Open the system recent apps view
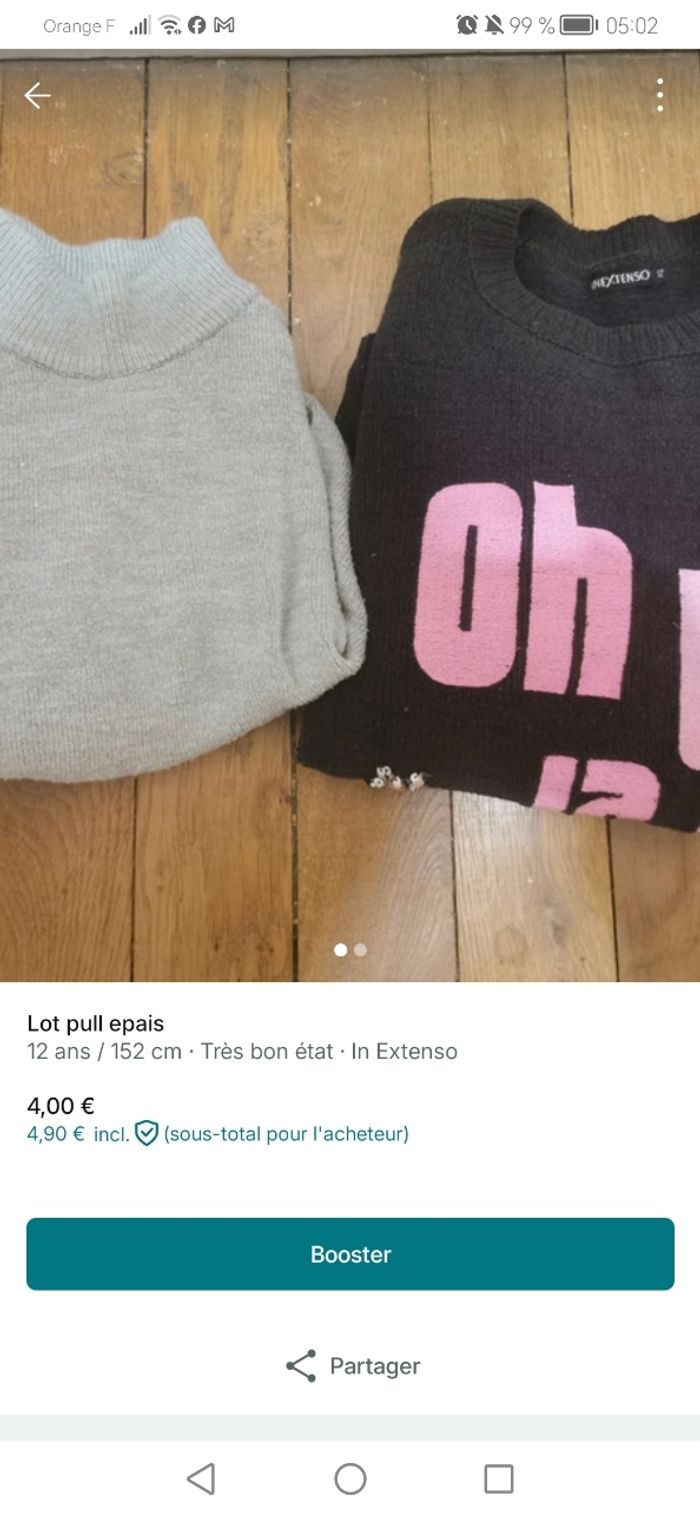This screenshot has width=700, height=1517. (x=498, y=1479)
